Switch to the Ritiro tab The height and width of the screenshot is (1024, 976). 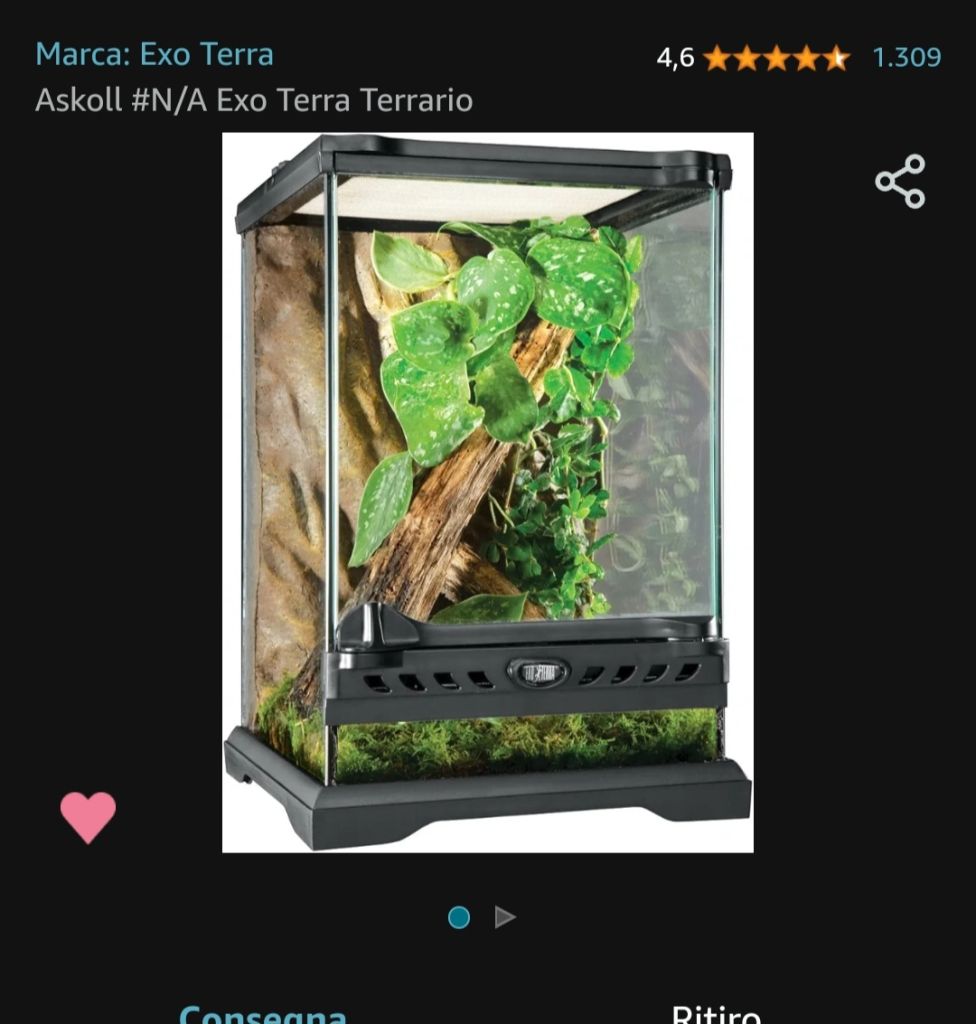click(x=716, y=1013)
